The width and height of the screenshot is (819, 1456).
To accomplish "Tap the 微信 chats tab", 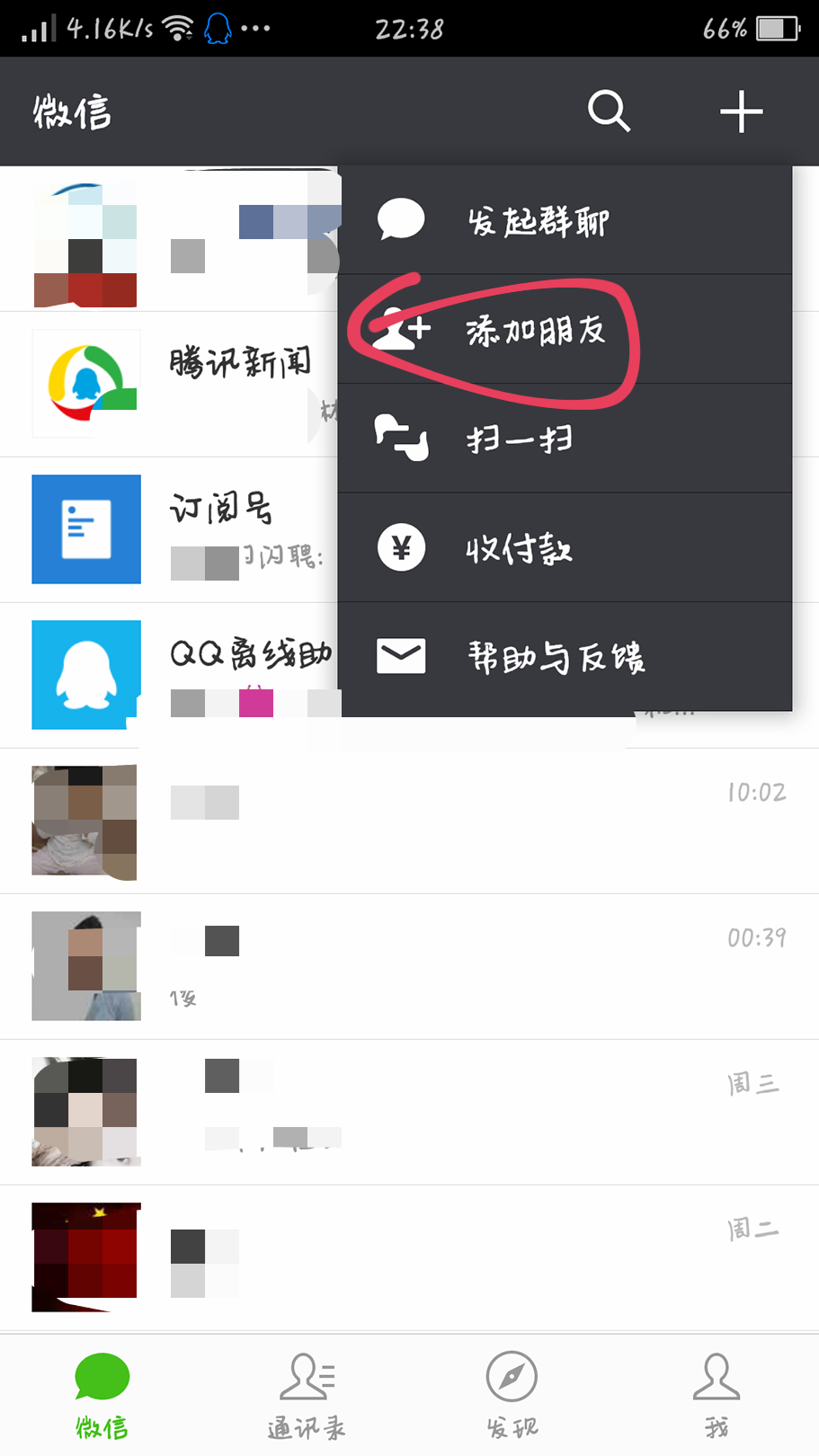I will click(102, 1395).
